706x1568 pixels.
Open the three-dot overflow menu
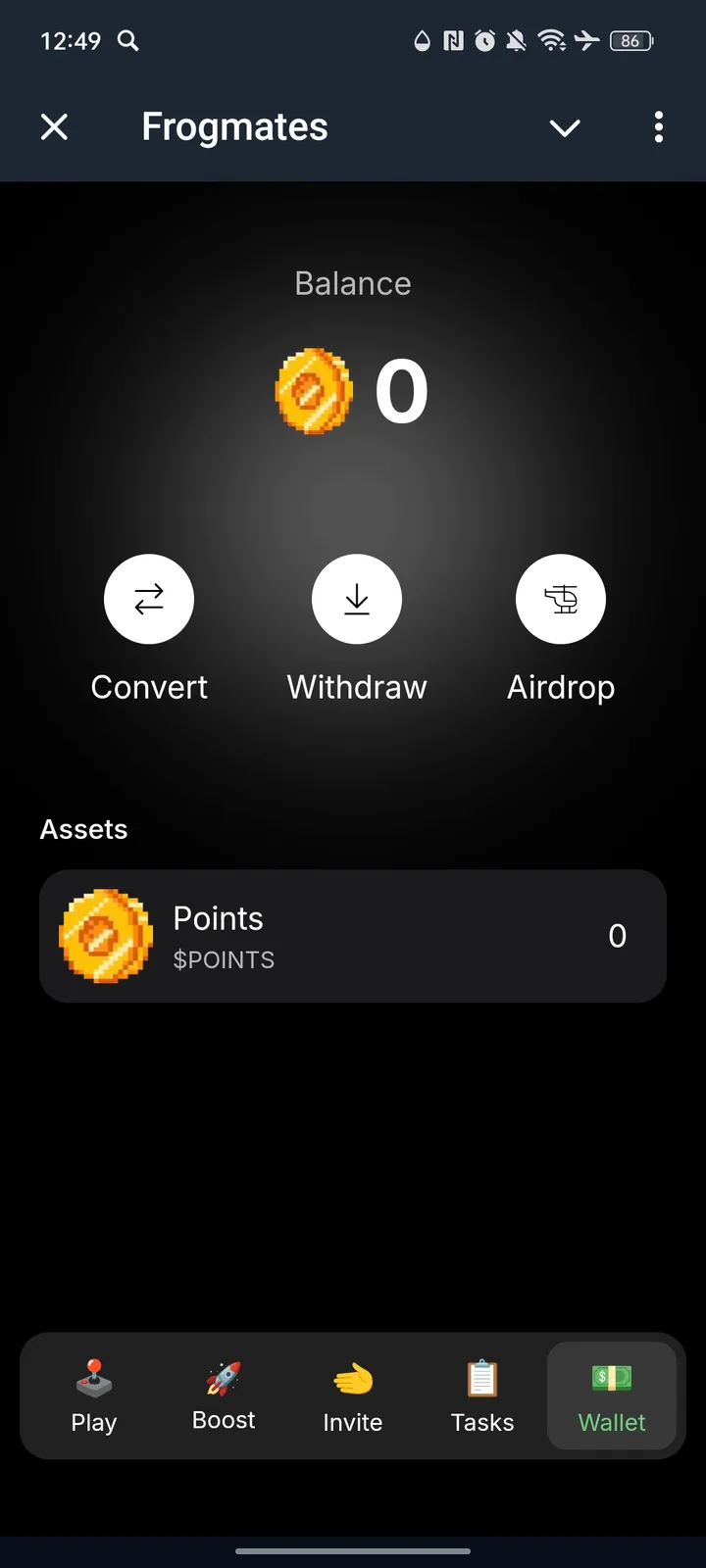[658, 127]
